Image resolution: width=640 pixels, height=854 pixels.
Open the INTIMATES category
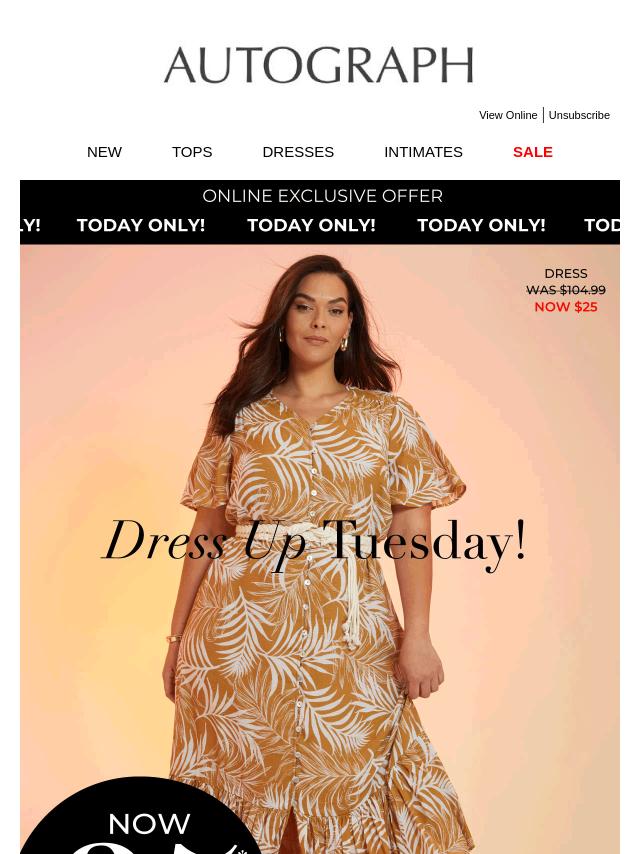click(423, 152)
